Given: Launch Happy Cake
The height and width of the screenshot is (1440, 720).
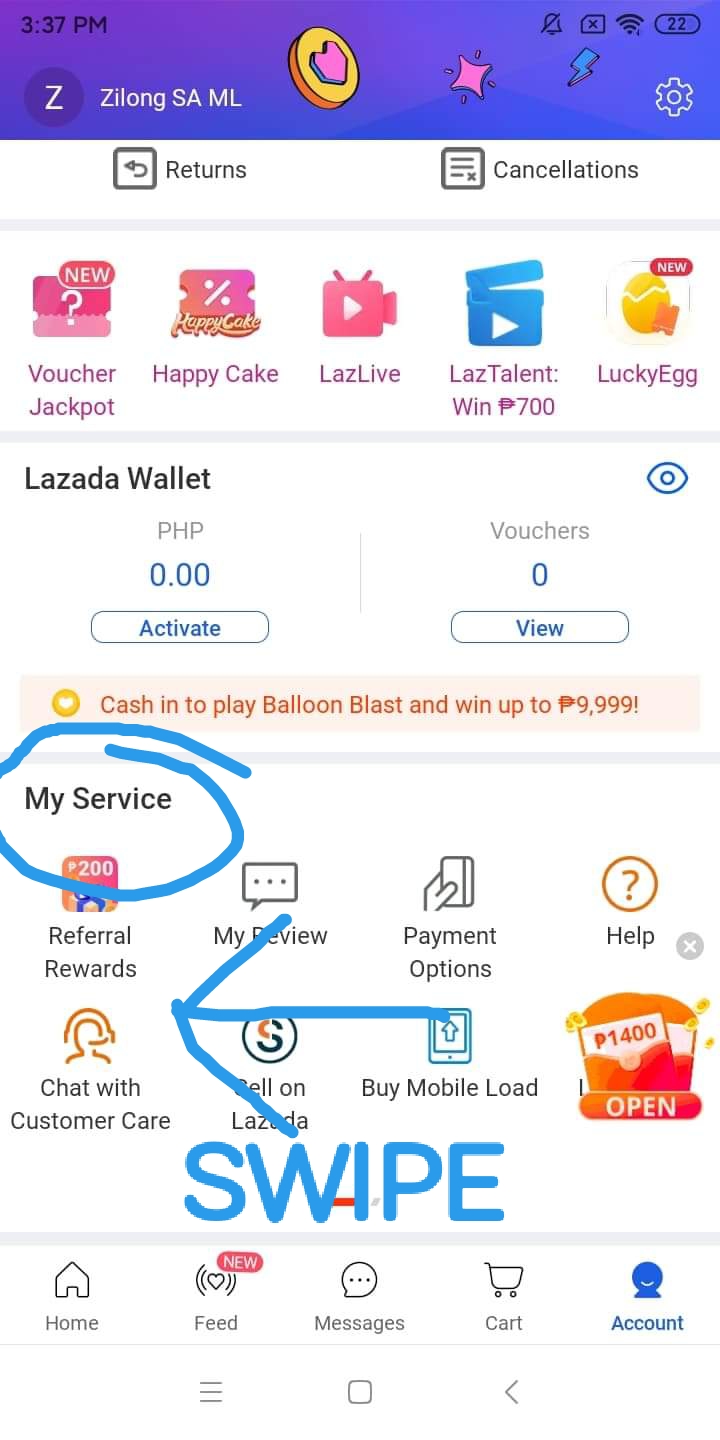Looking at the screenshot, I should (x=215, y=330).
